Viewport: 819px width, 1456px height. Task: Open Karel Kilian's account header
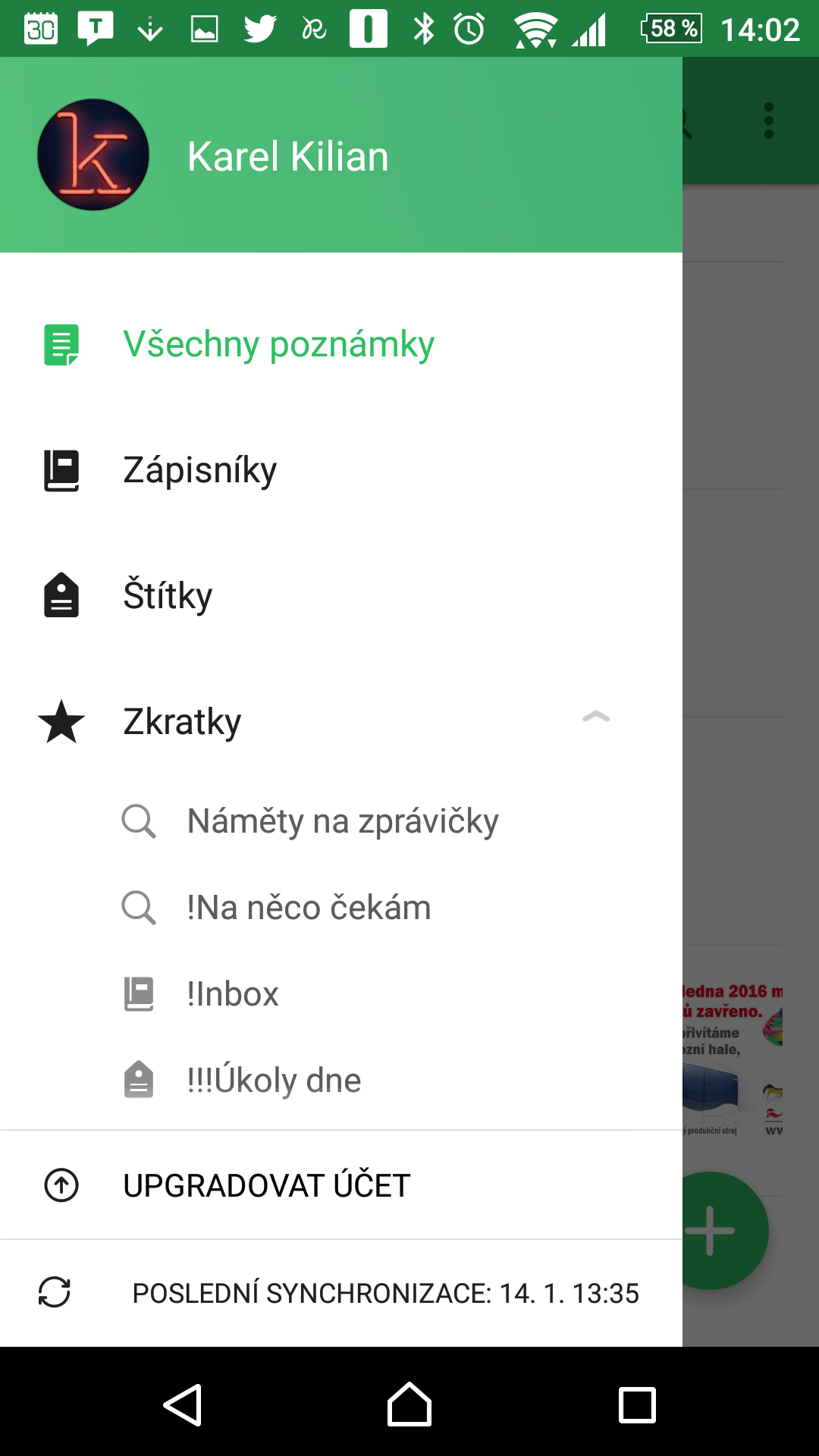[x=341, y=155]
